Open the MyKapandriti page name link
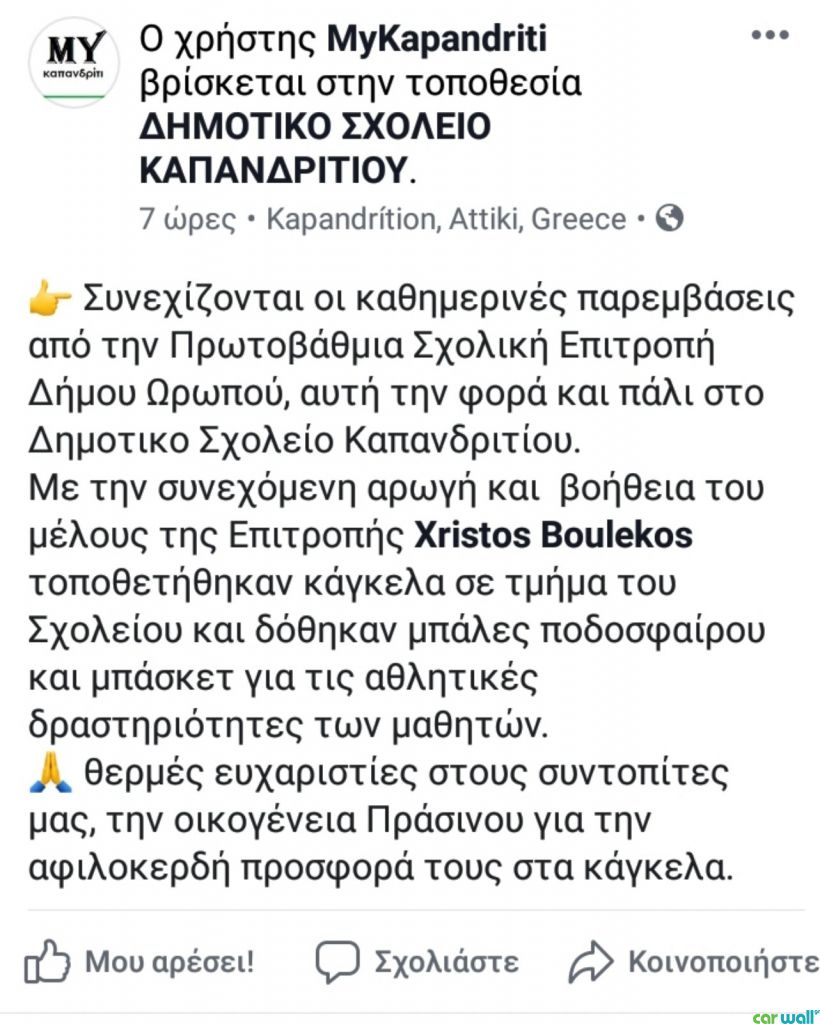Viewport: 820px width, 1024px height. click(437, 40)
